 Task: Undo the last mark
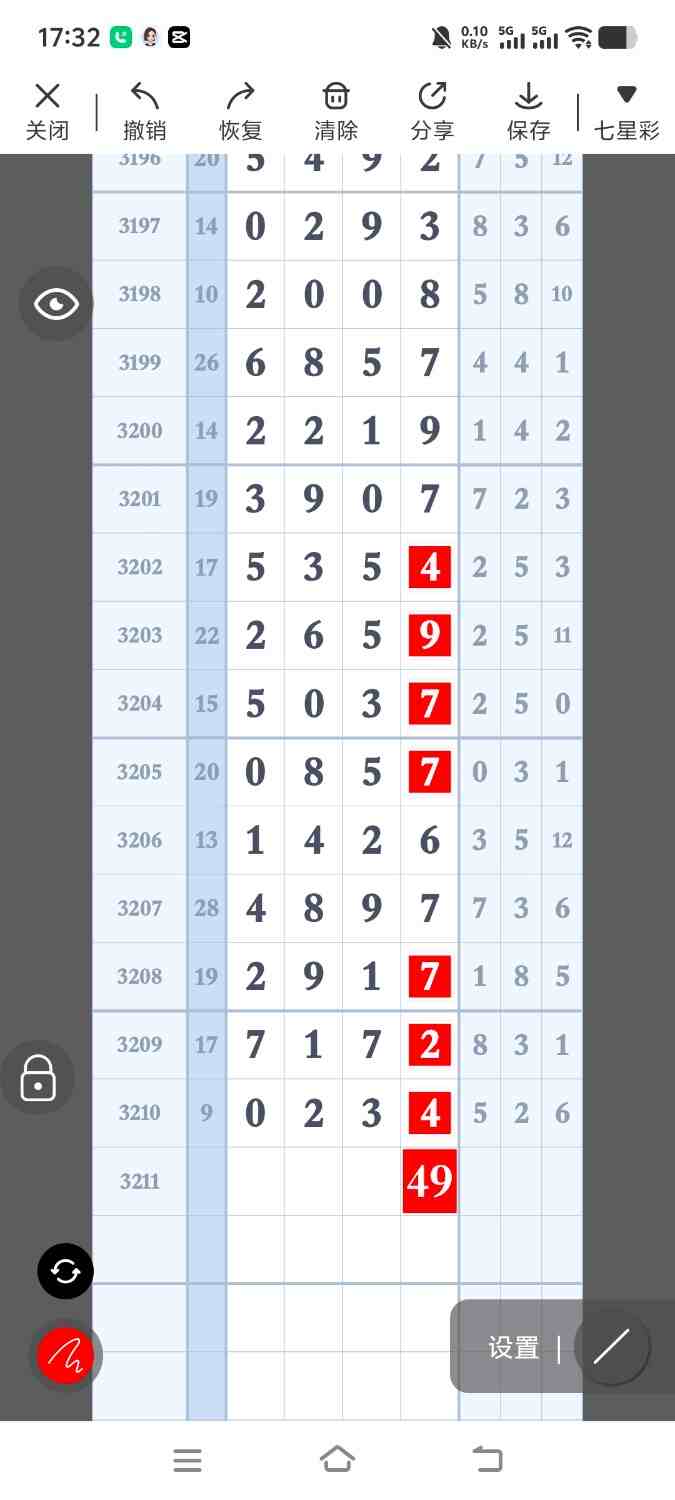pos(144,111)
